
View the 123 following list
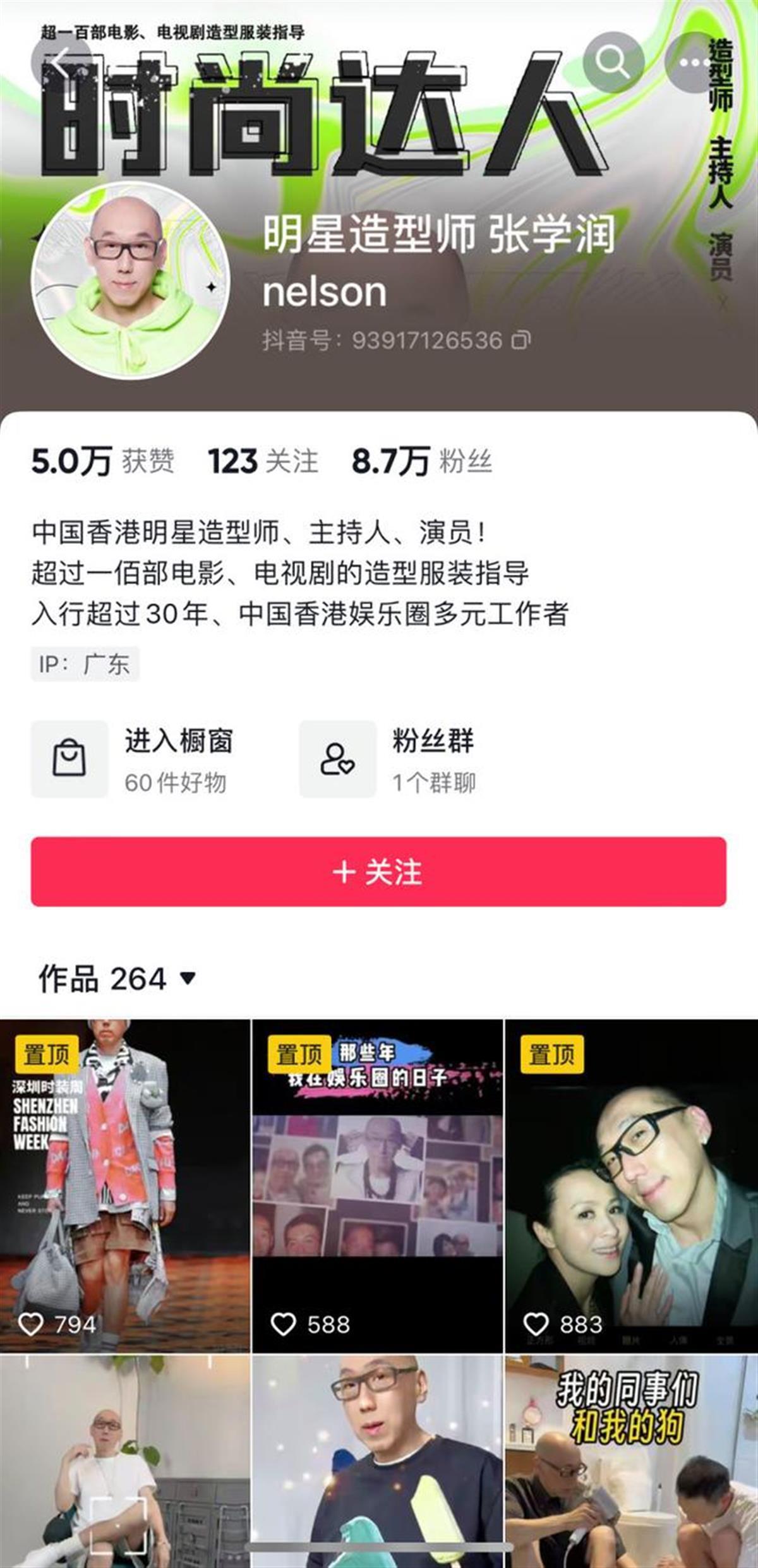(x=263, y=461)
